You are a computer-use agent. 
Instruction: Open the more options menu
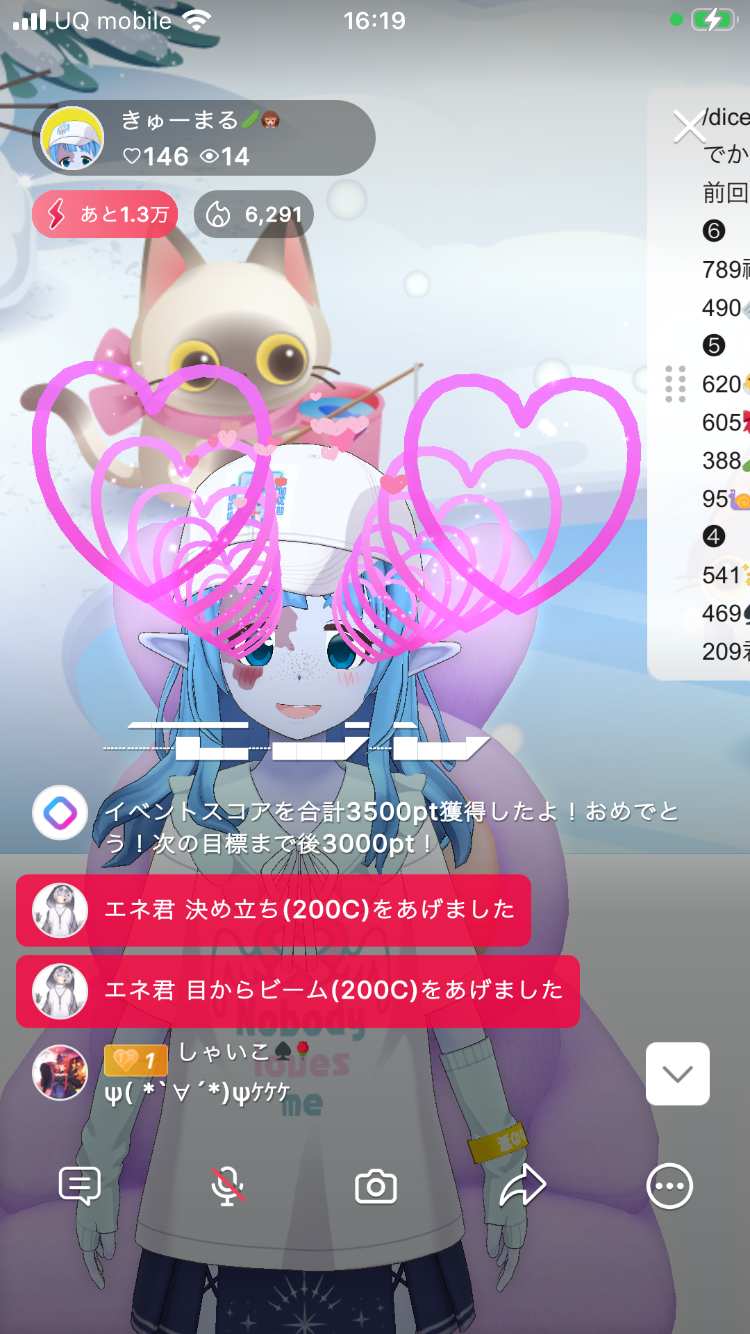[669, 1187]
